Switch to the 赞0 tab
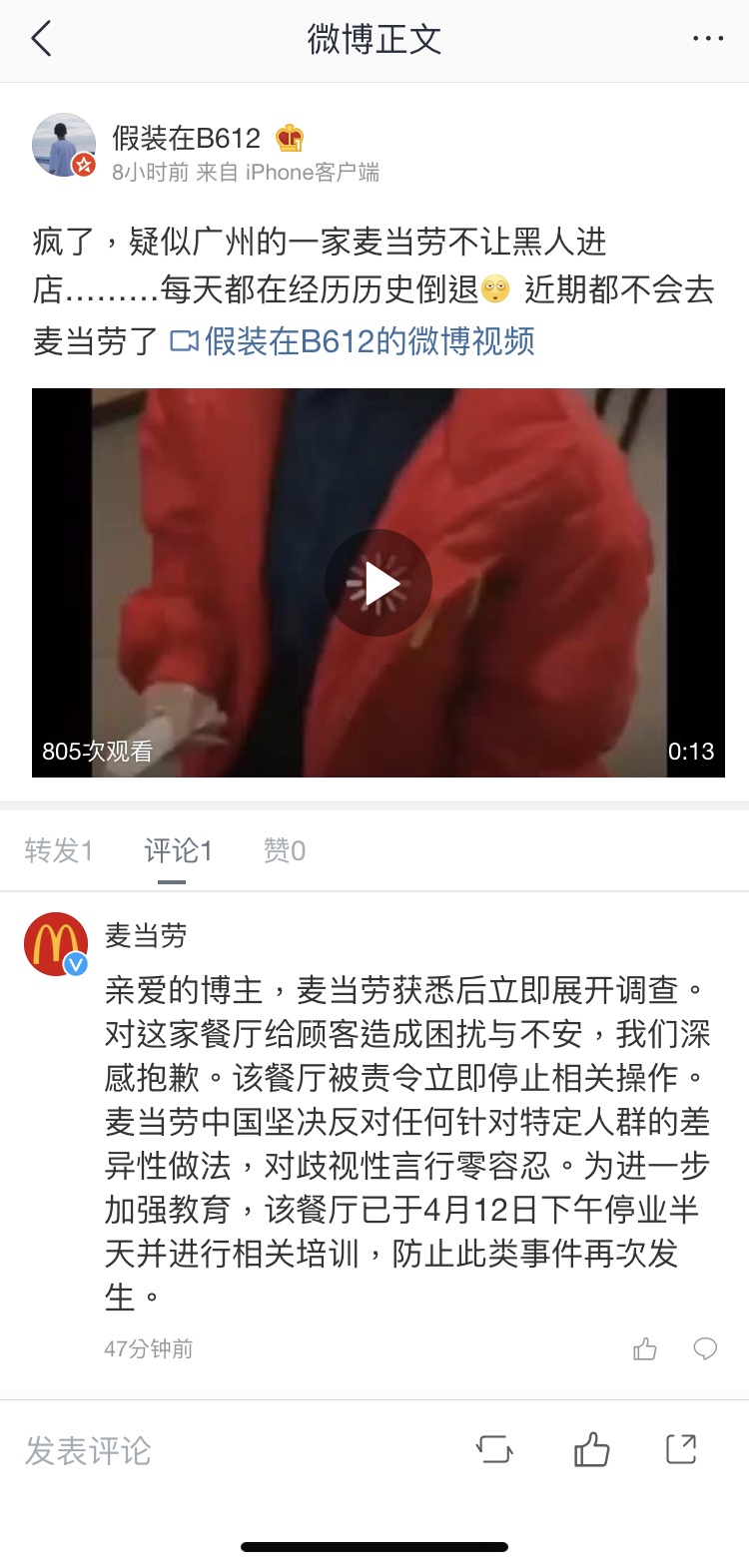The width and height of the screenshot is (749, 1568). point(285,850)
